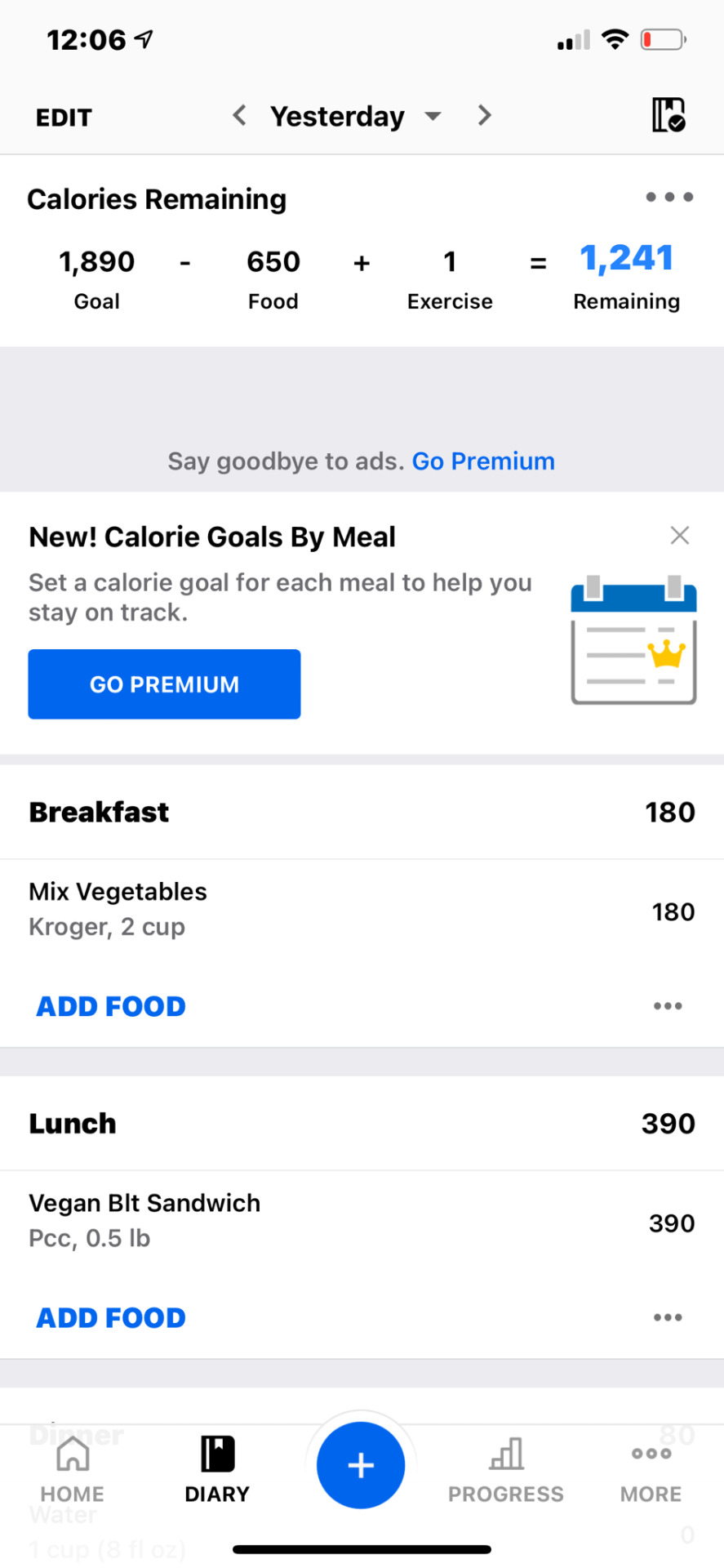Tap the blue plus button
This screenshot has height=1568, width=724.
click(361, 1465)
